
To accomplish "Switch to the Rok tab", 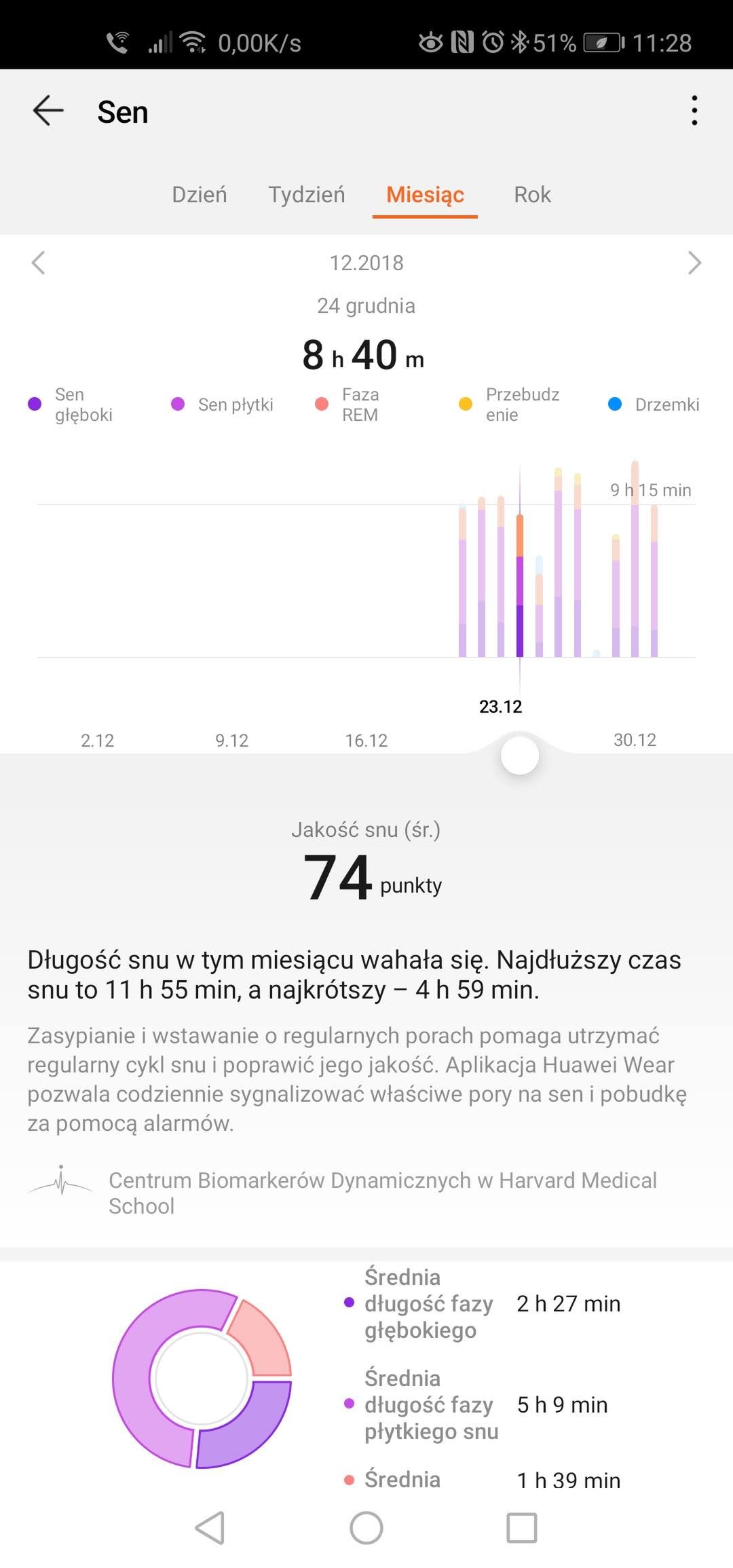I will pyautogui.click(x=532, y=195).
